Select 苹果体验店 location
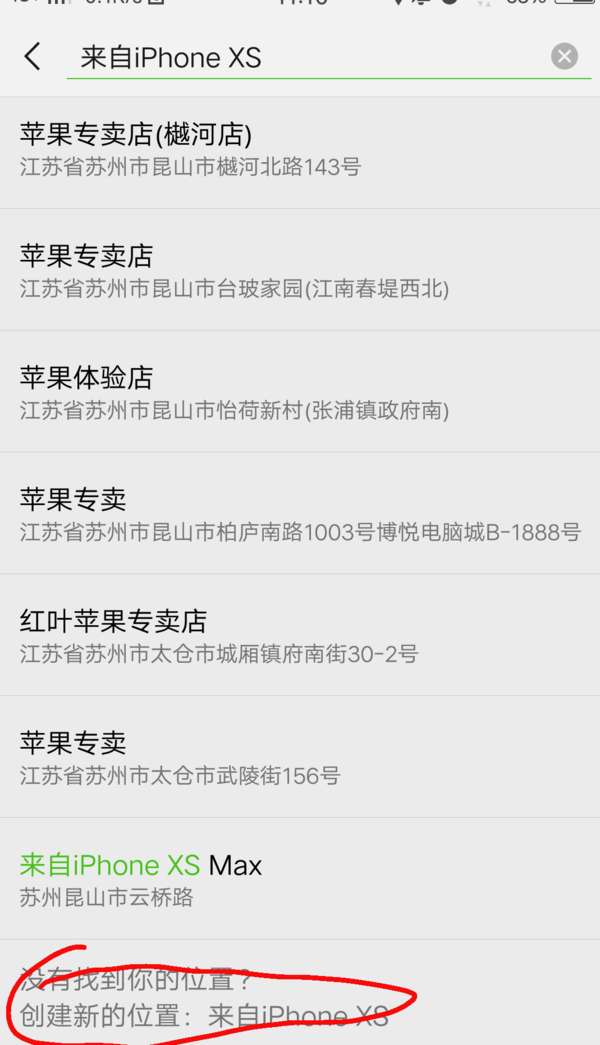The height and width of the screenshot is (1045, 600). pos(300,393)
